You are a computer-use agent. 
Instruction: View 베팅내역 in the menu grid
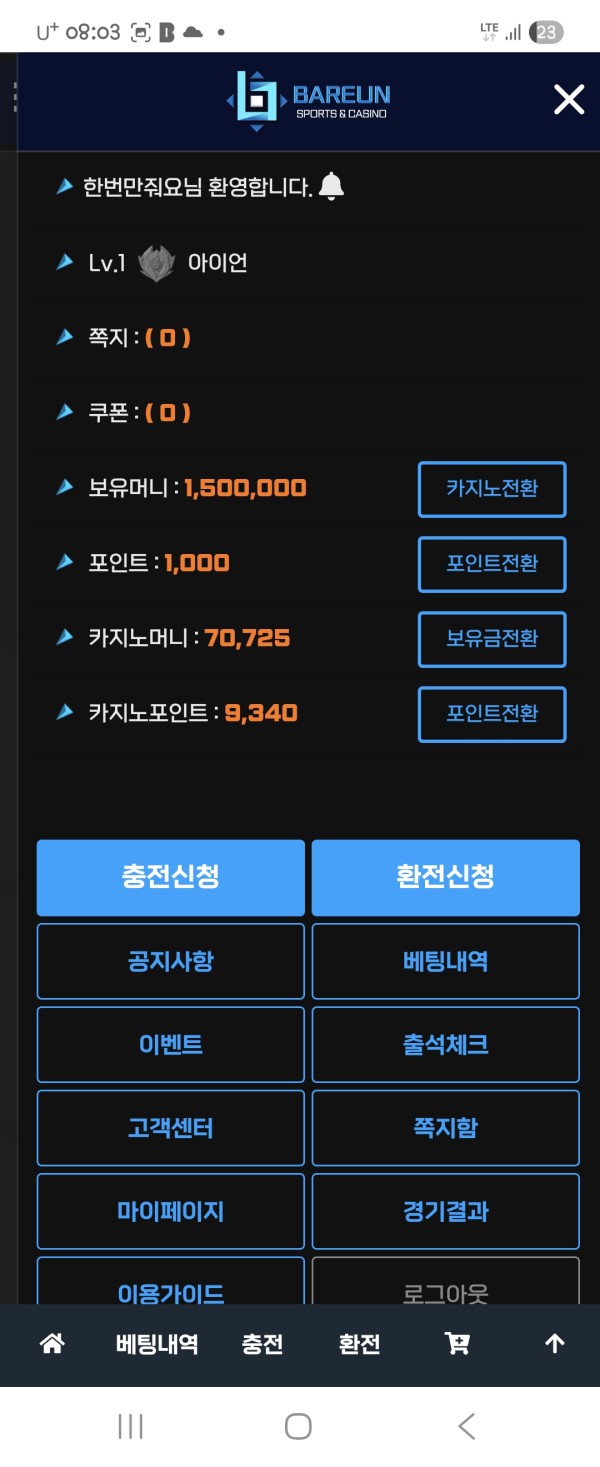(x=446, y=961)
